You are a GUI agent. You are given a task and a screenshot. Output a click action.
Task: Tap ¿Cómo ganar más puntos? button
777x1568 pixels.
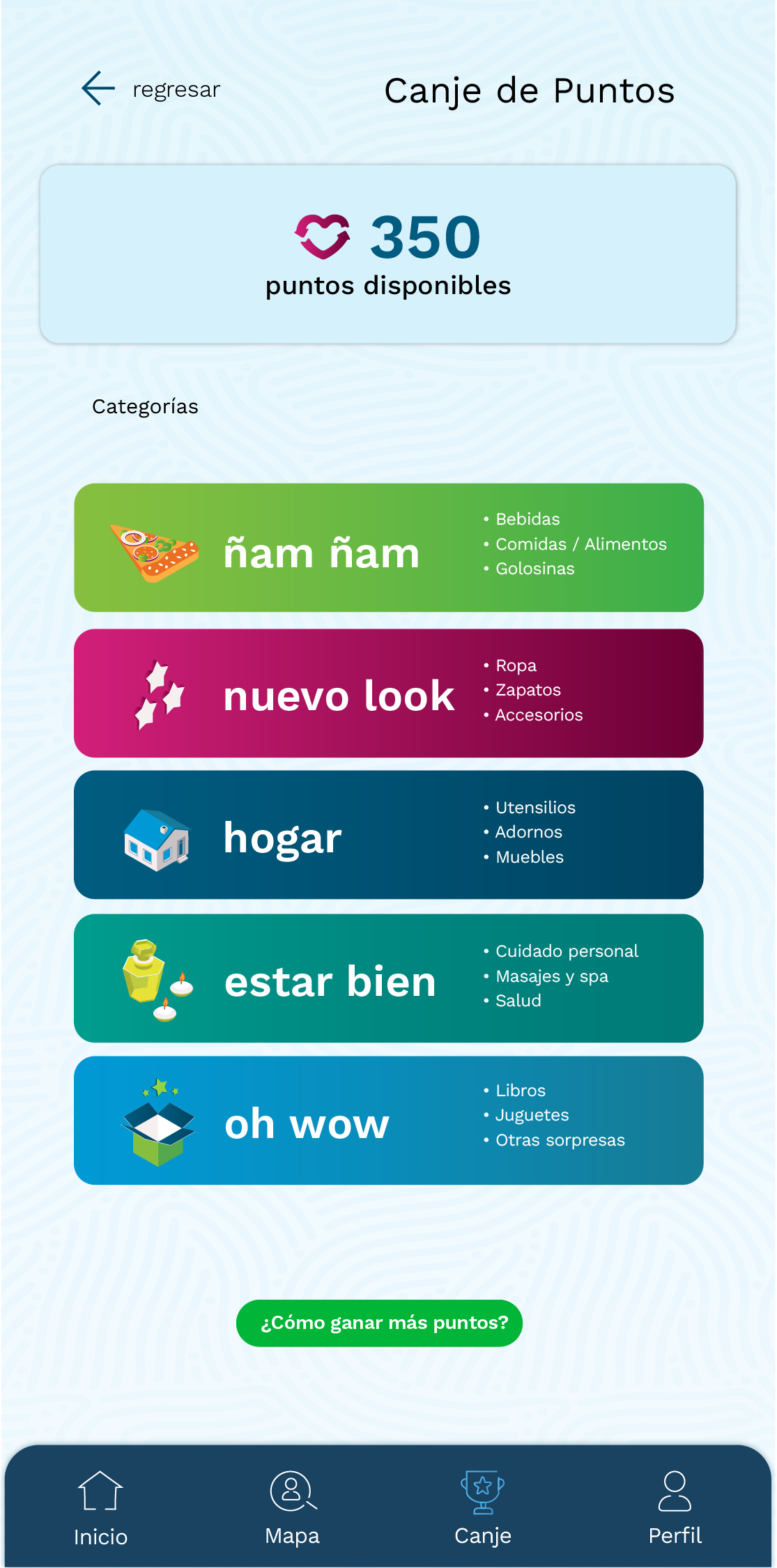tap(379, 1323)
